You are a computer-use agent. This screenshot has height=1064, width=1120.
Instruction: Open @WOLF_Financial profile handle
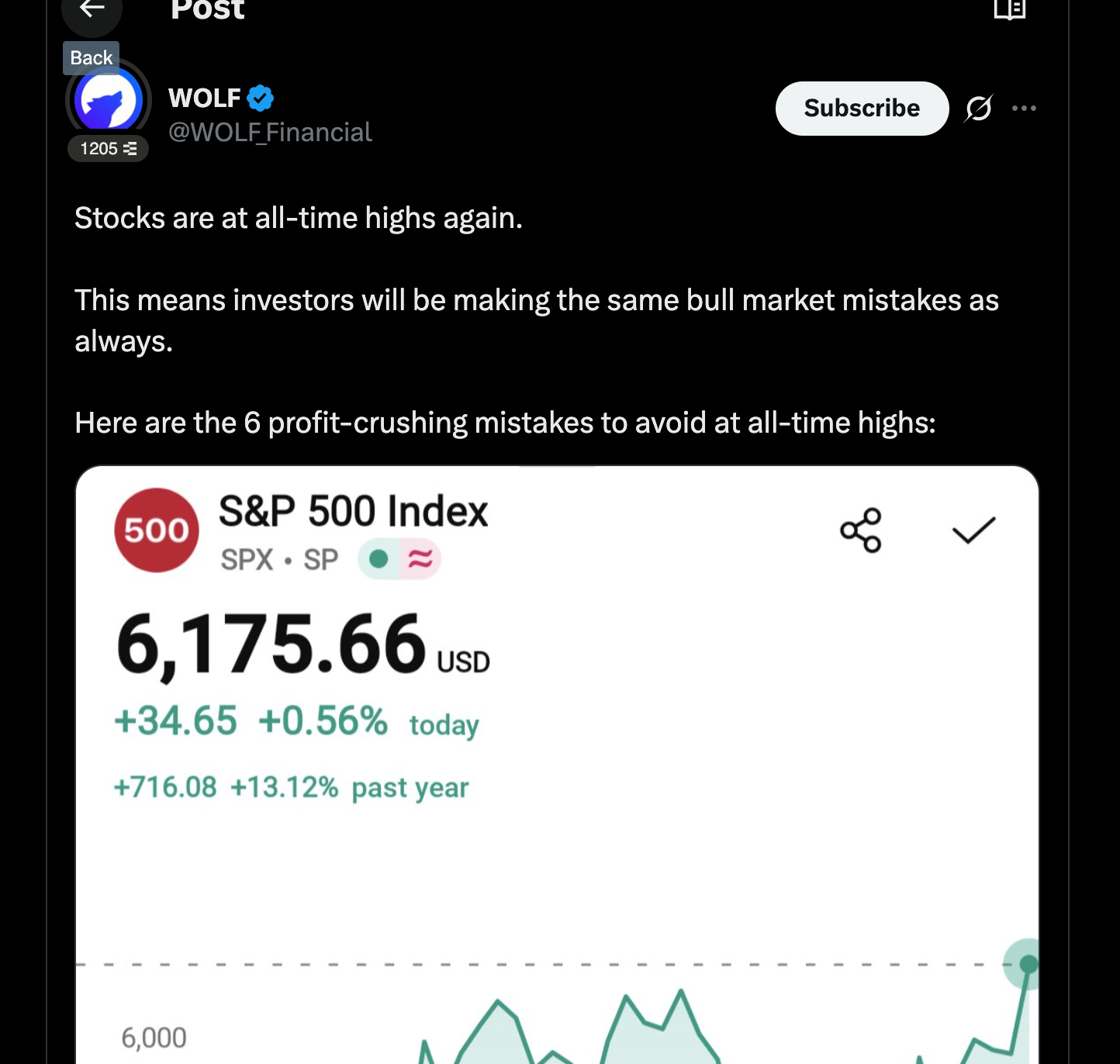(x=270, y=133)
